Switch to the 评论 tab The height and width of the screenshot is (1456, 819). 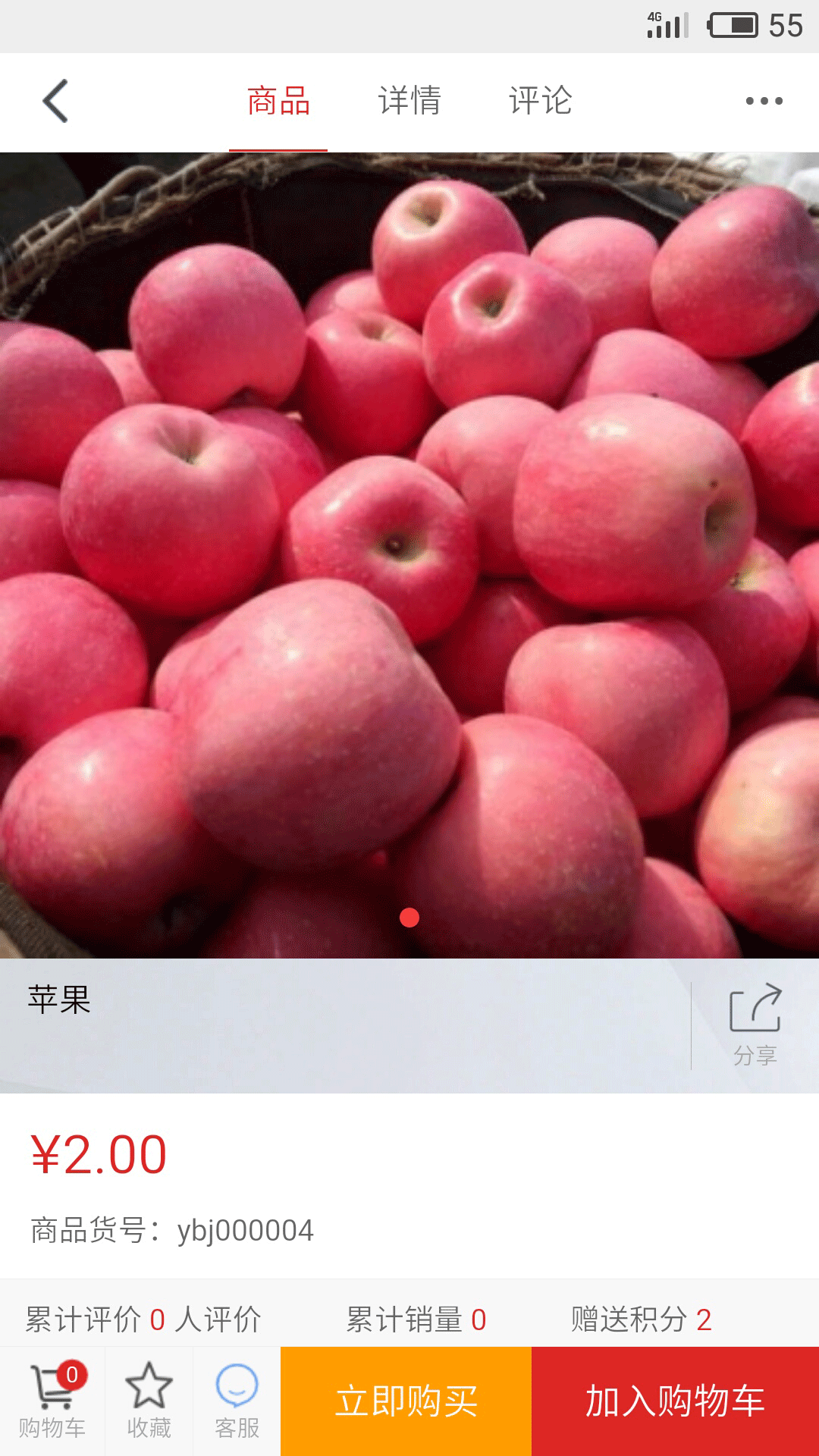pos(540,101)
